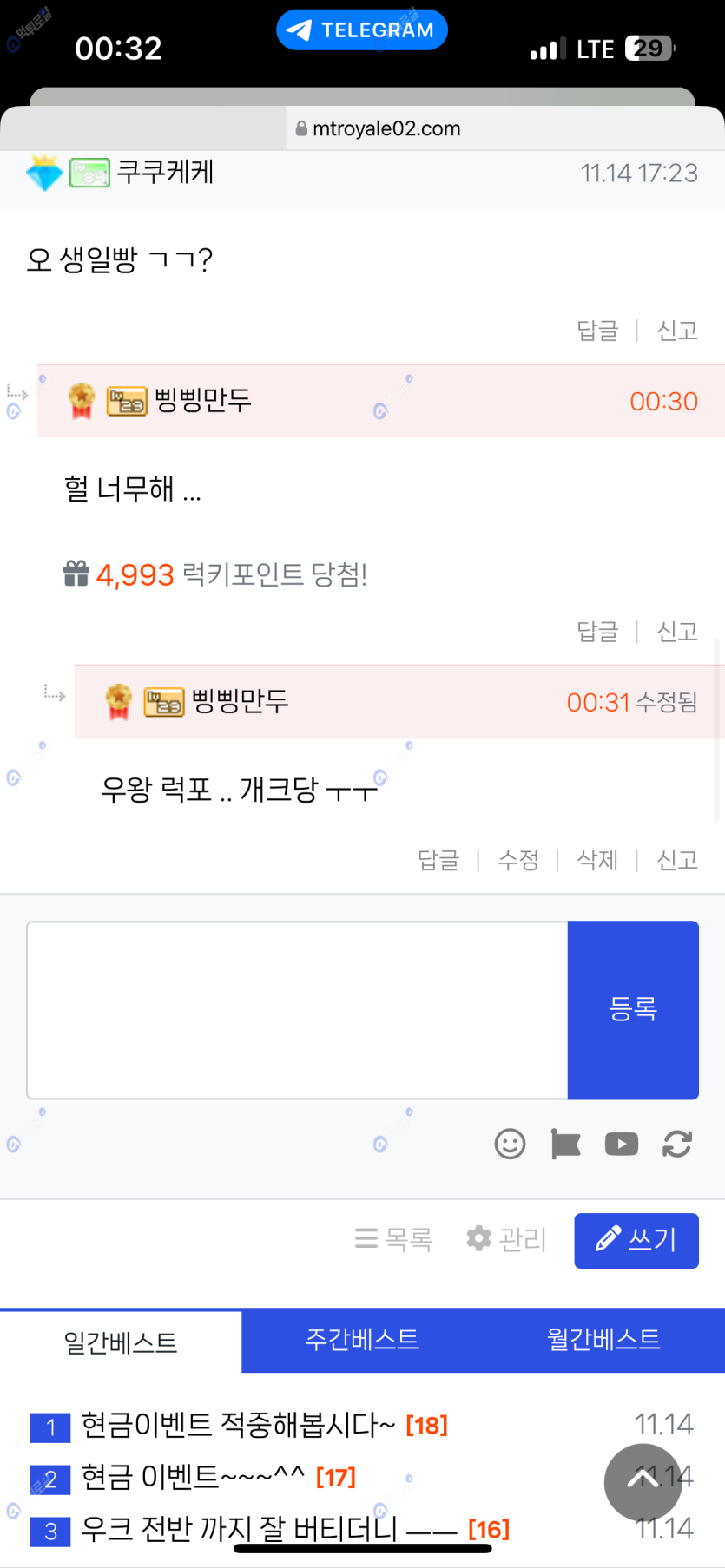Open the post 현금이벤트 적중해봅시다~

[x=238, y=1425]
